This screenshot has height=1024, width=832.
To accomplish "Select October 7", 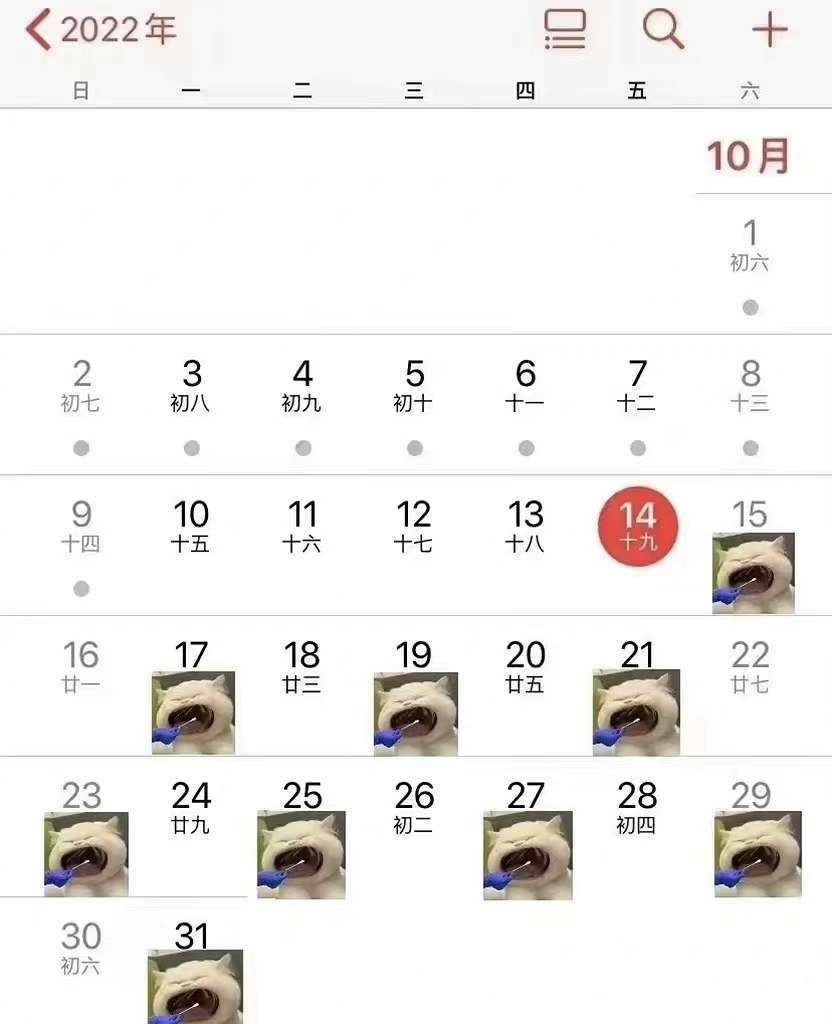I will click(637, 385).
